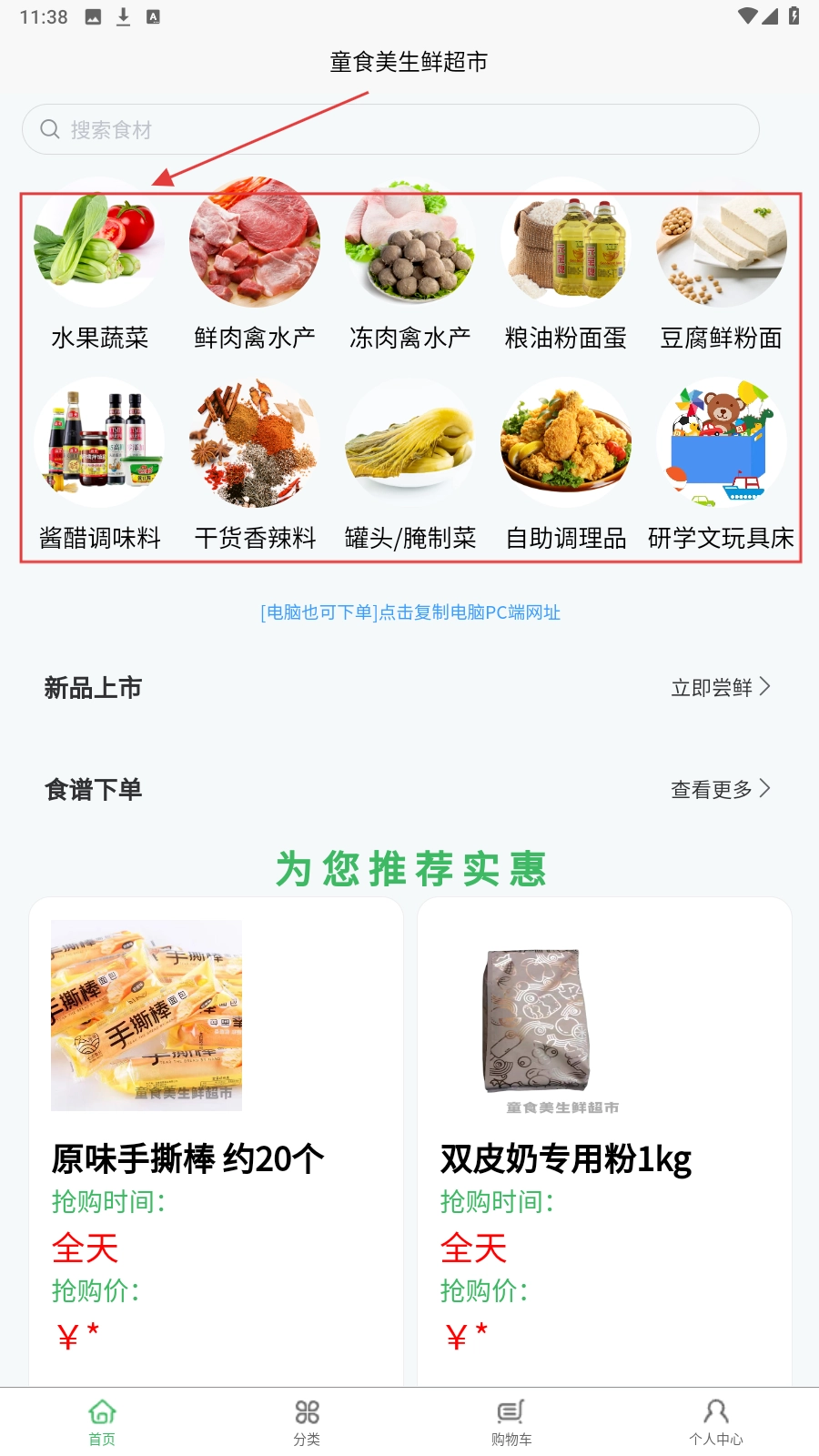Screen dimensions: 819x1456
Task: Select the 鲜肉禽水产 category icon
Action: [x=255, y=244]
